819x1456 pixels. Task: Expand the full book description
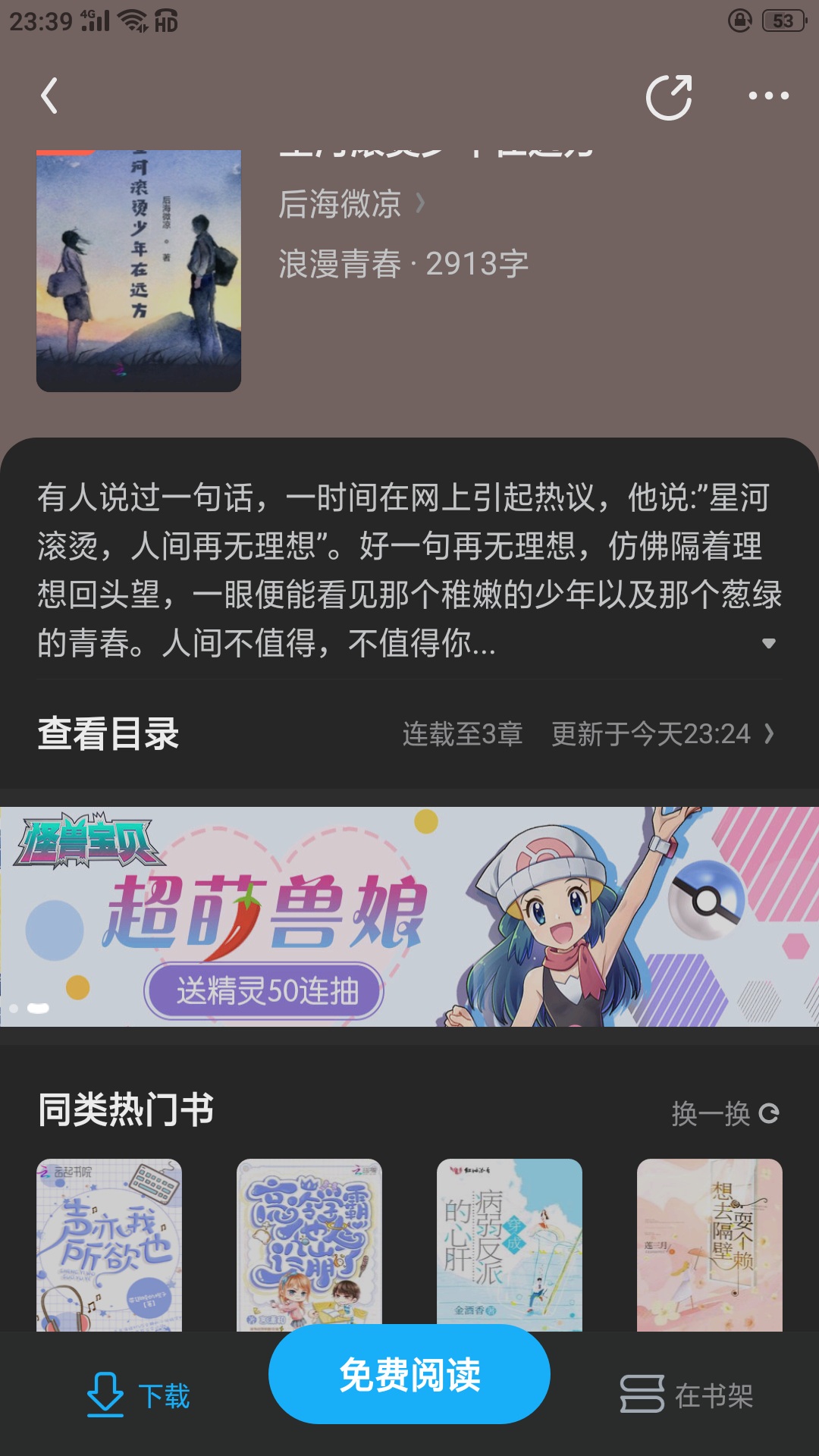click(768, 643)
